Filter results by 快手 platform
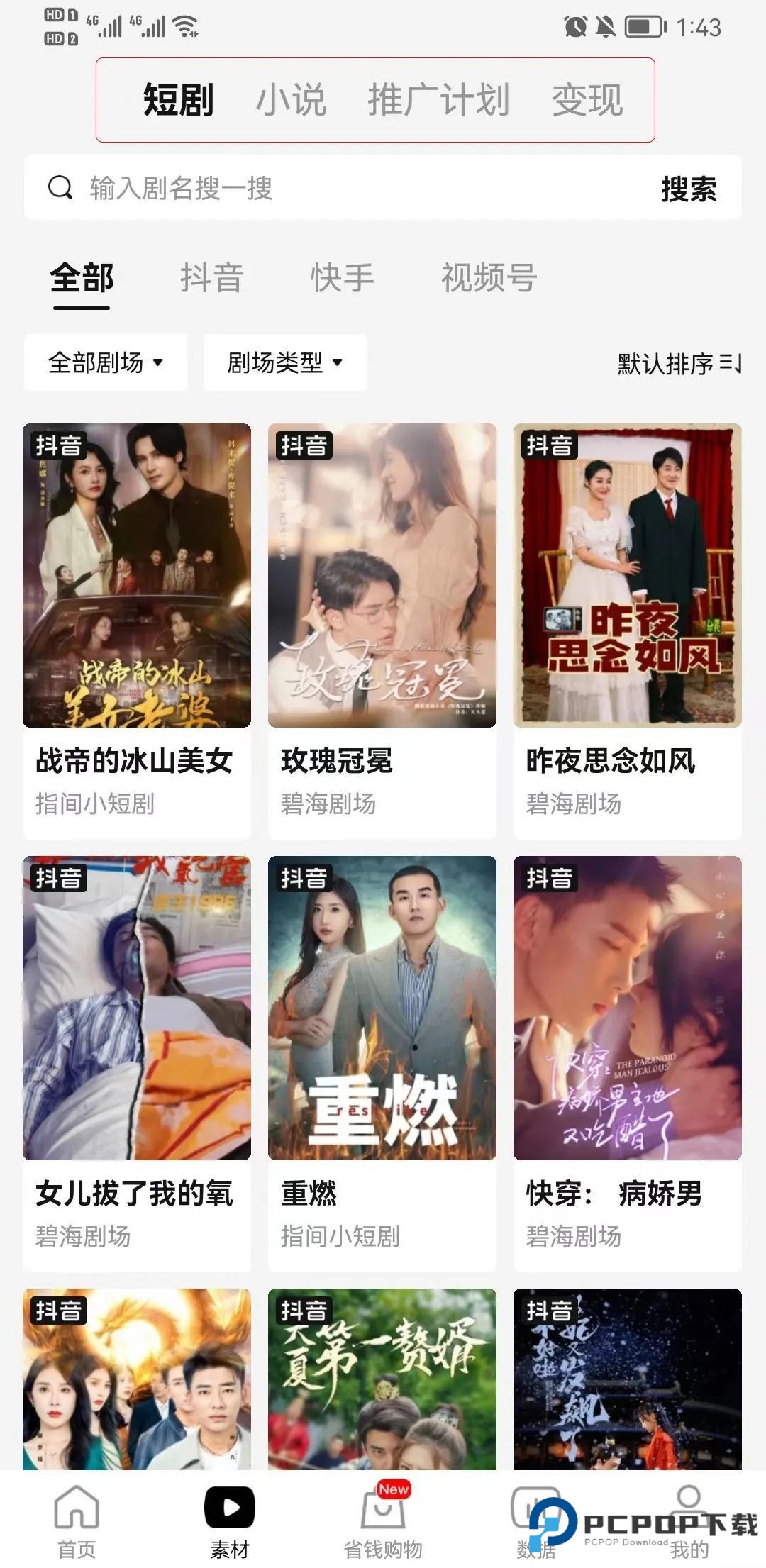Screen dimensions: 766x1568 coord(342,278)
